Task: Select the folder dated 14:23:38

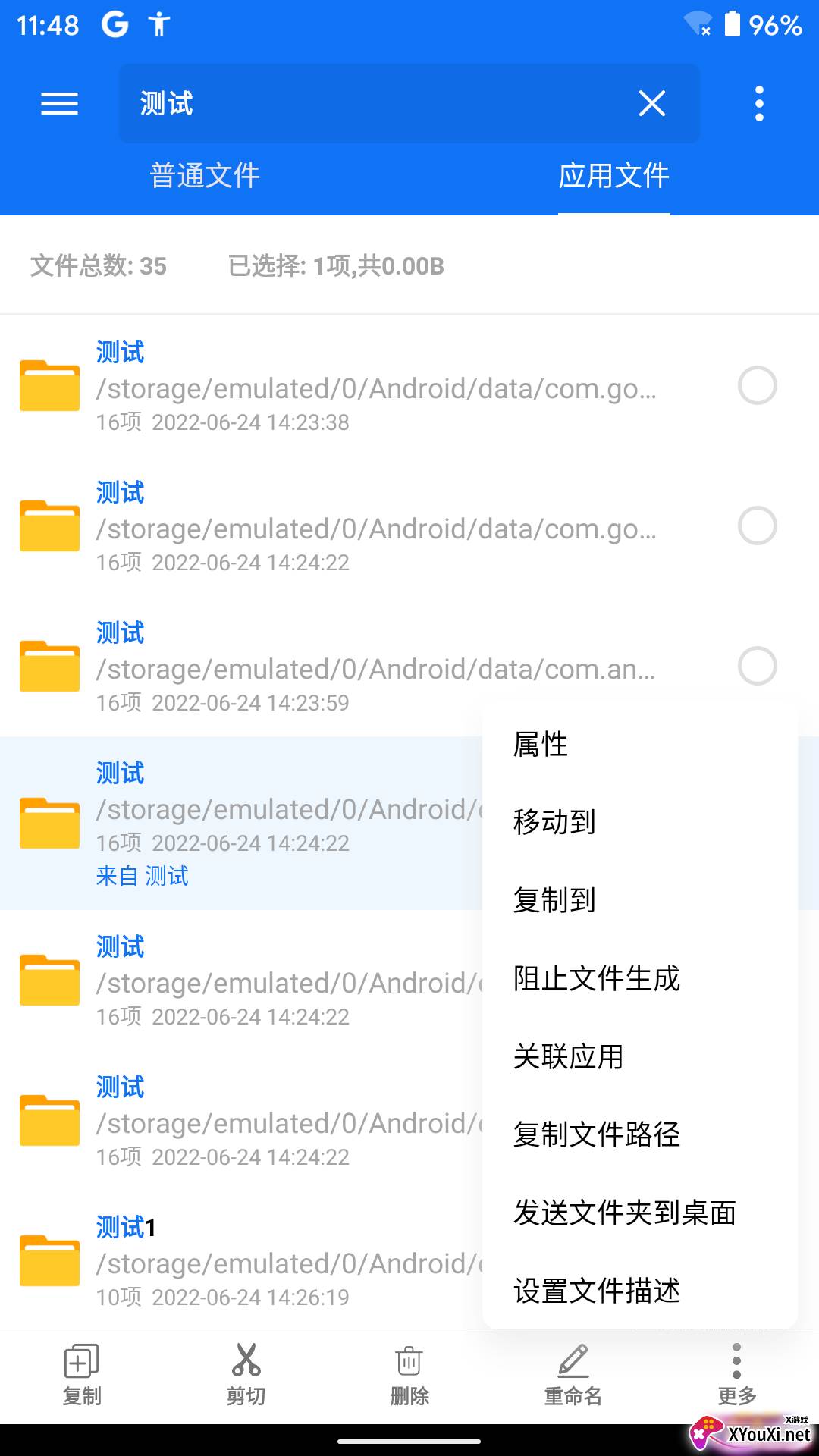Action: (757, 385)
